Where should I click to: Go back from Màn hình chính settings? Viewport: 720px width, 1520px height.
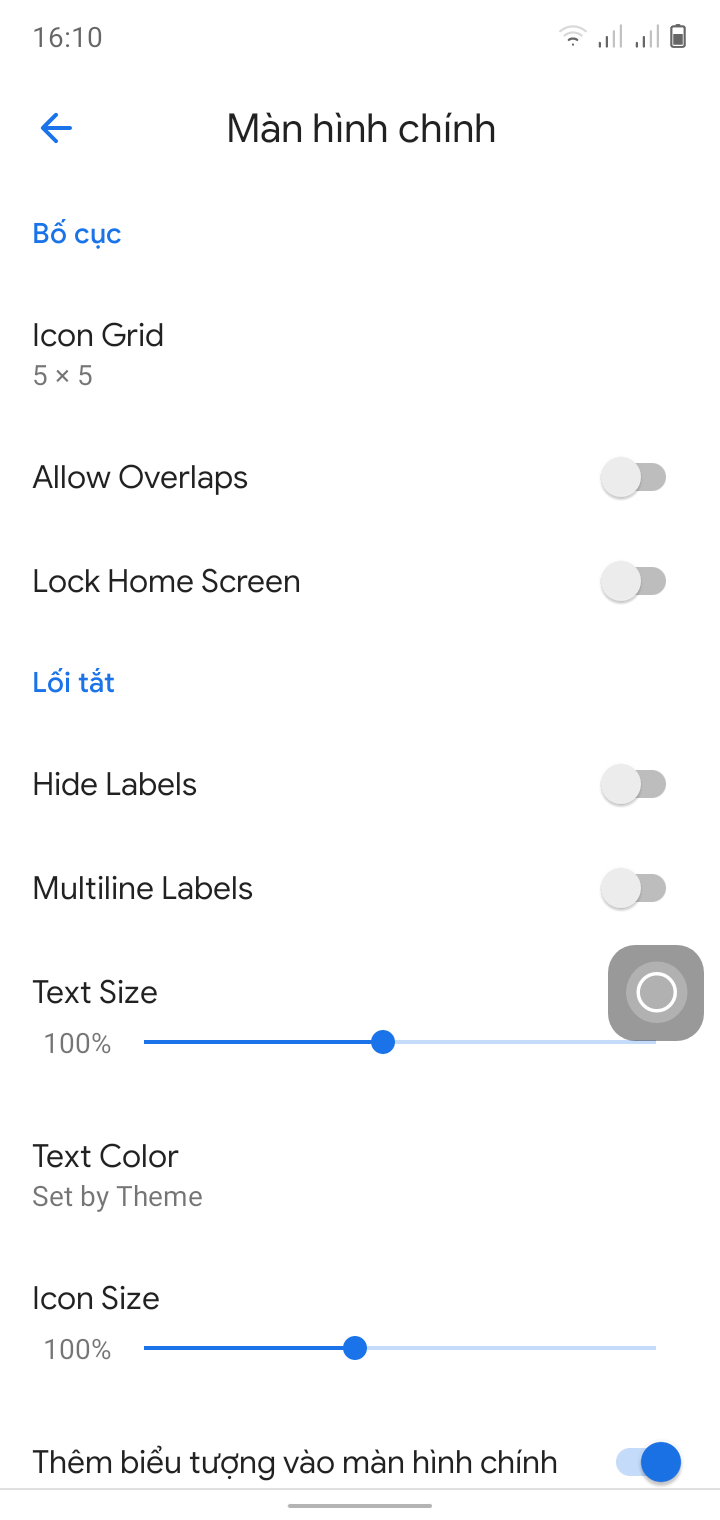pyautogui.click(x=57, y=128)
